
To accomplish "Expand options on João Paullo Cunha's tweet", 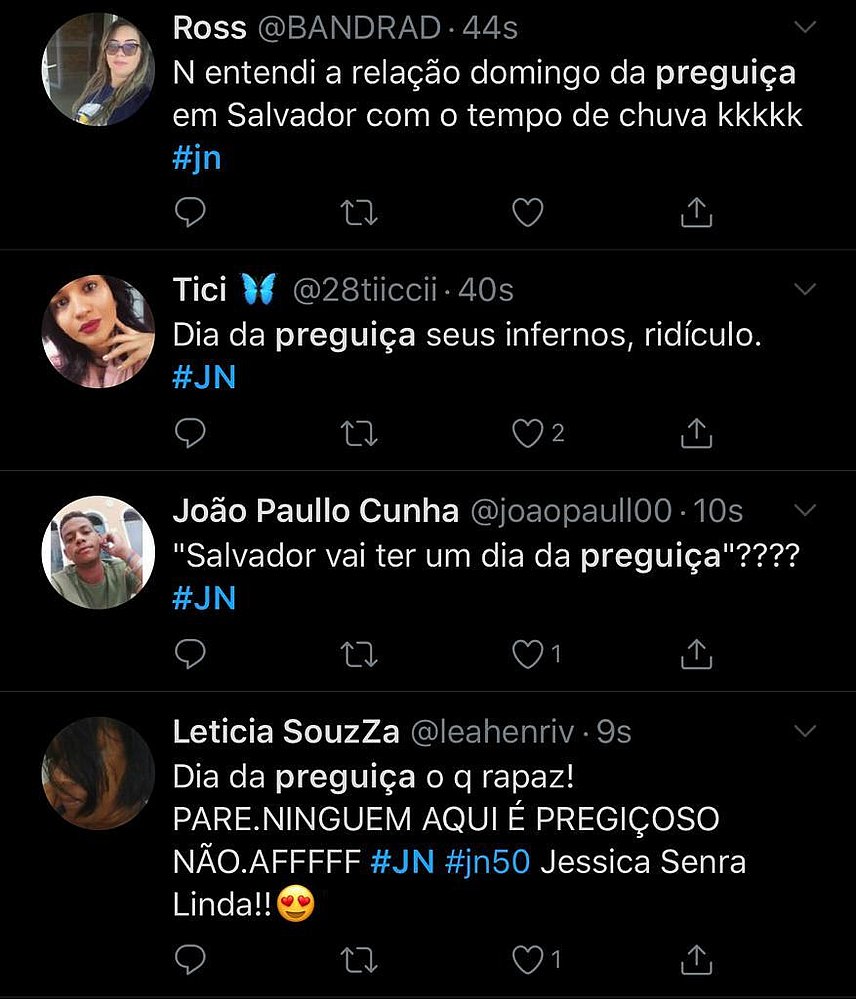I will click(x=805, y=510).
